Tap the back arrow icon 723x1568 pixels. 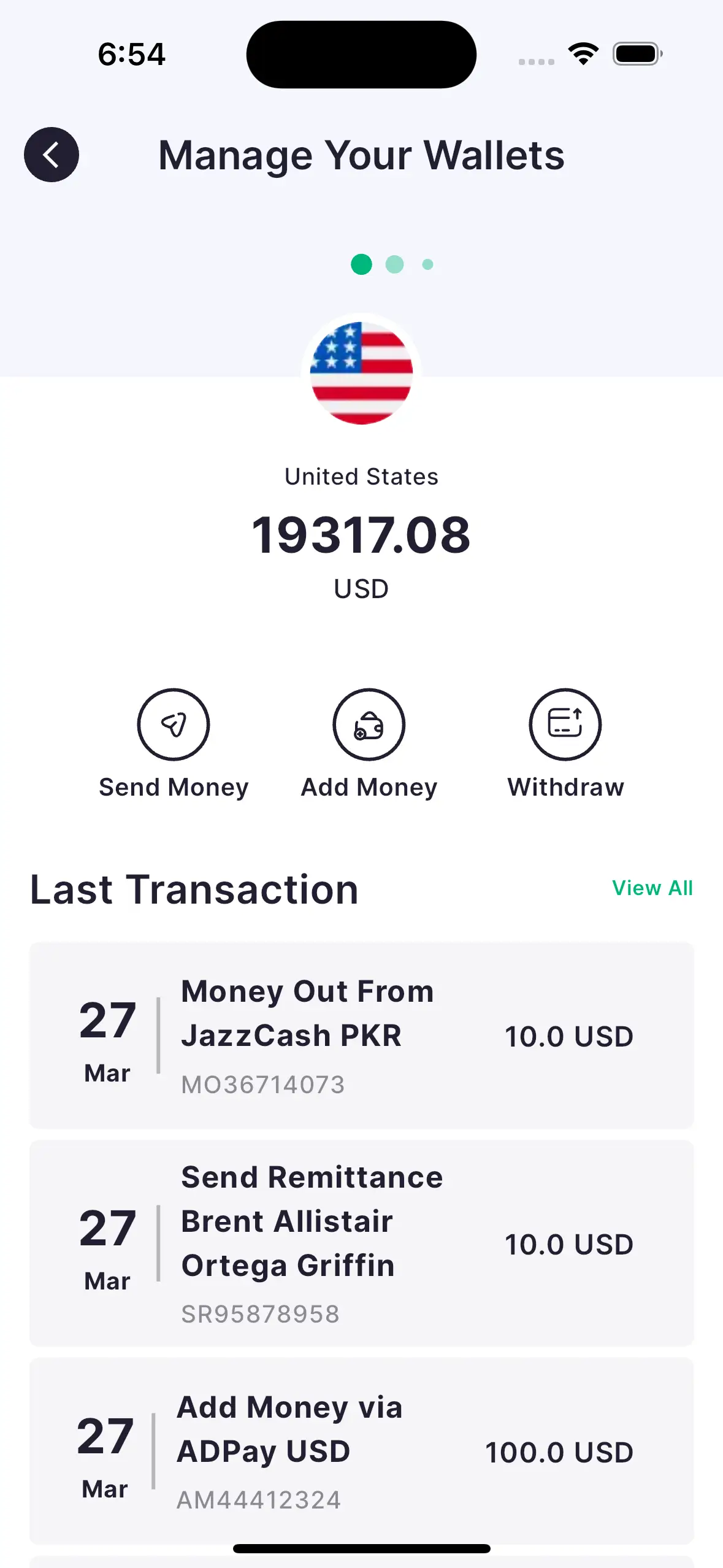point(51,155)
